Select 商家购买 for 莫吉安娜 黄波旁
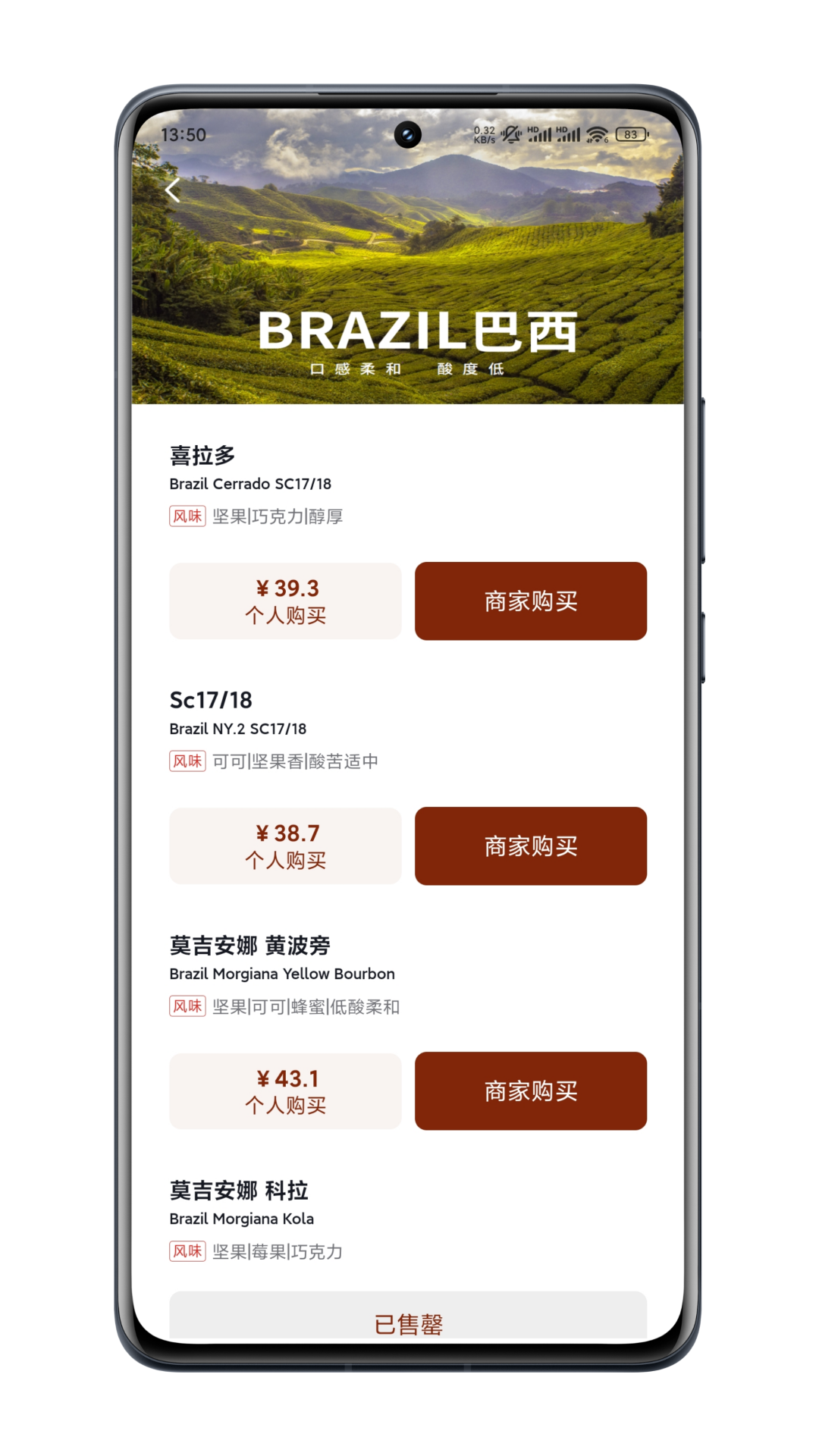 tap(531, 1091)
